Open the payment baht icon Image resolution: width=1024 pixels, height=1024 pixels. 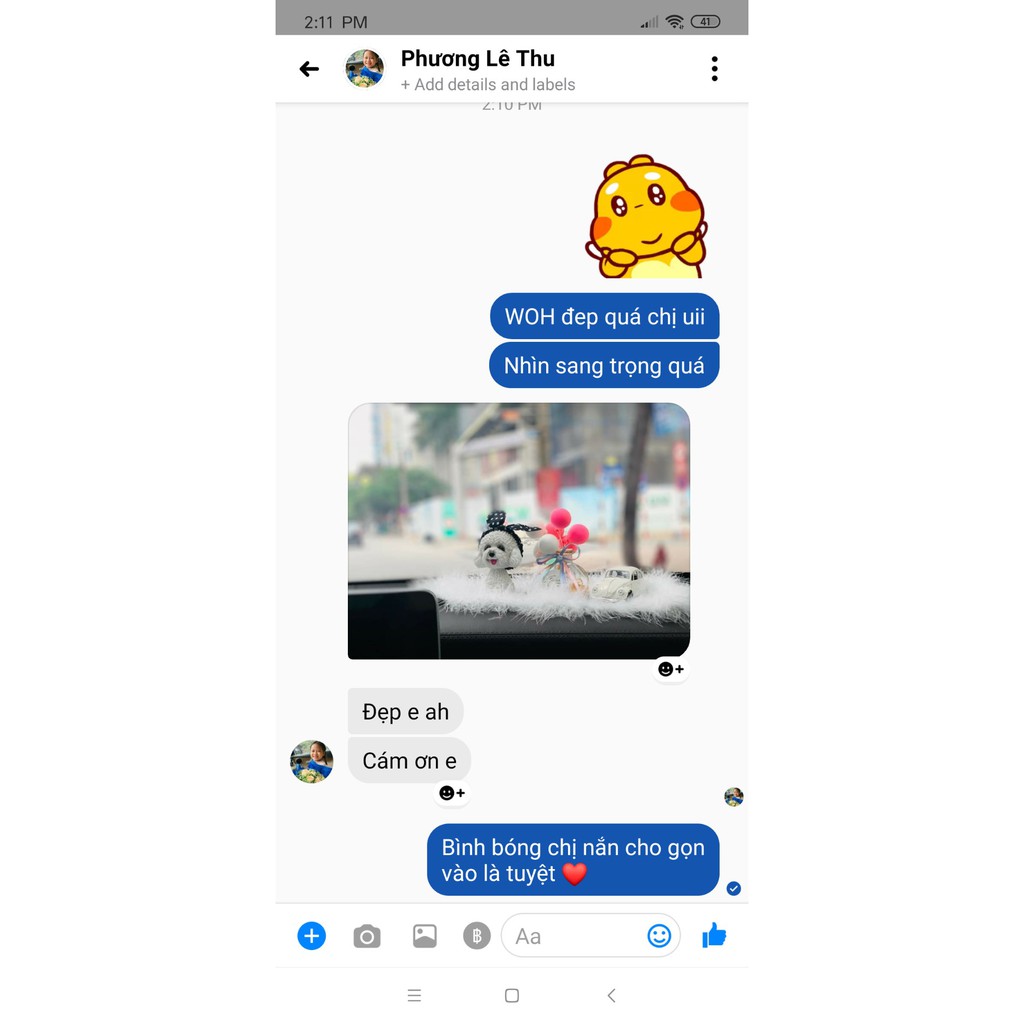(x=477, y=936)
